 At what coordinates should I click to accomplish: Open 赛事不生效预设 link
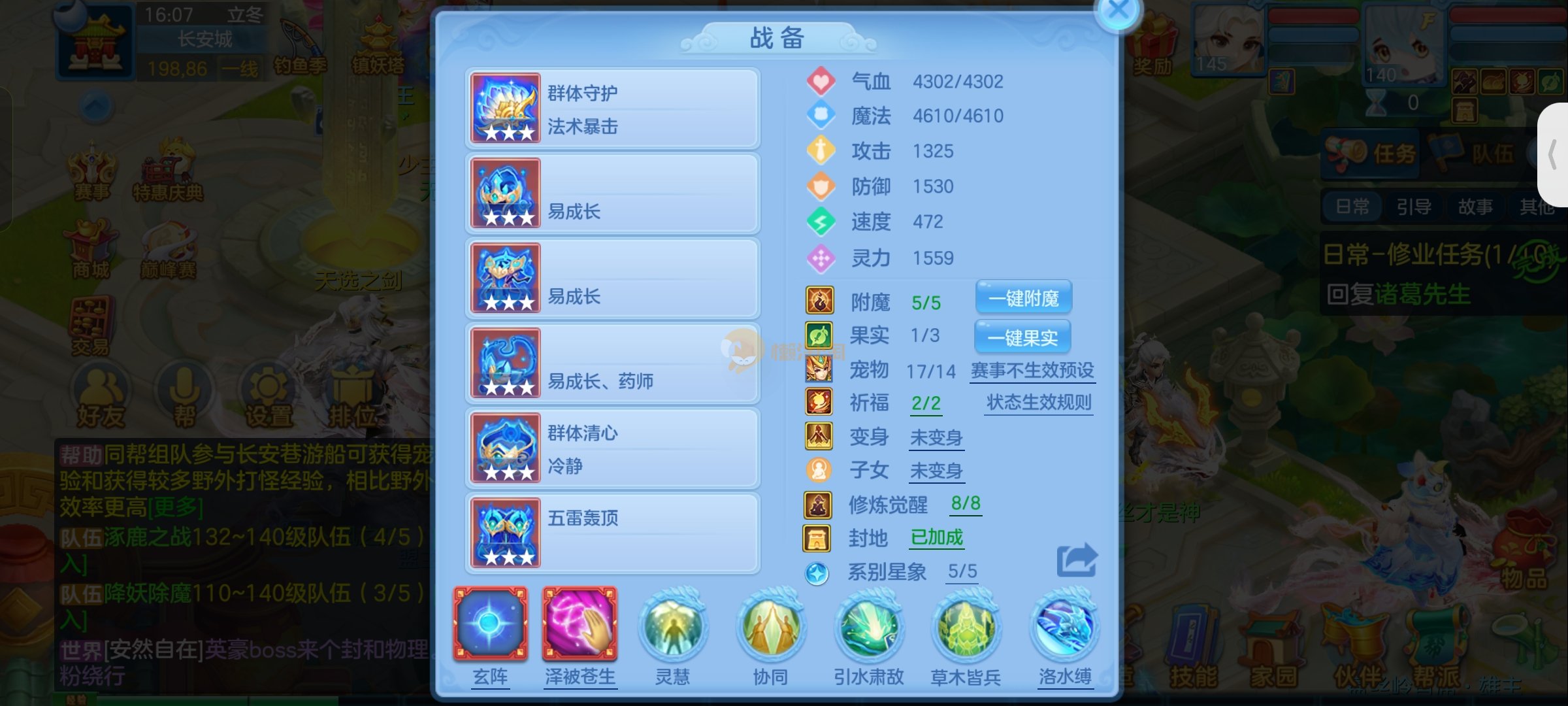pyautogui.click(x=1032, y=371)
